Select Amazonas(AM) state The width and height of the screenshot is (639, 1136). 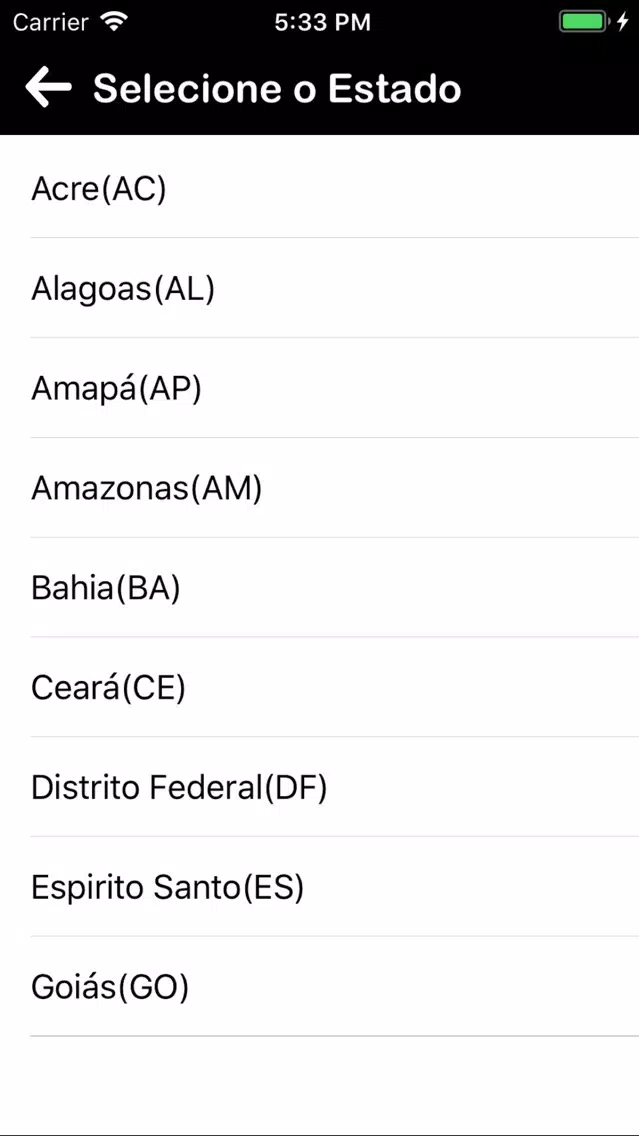pos(320,488)
